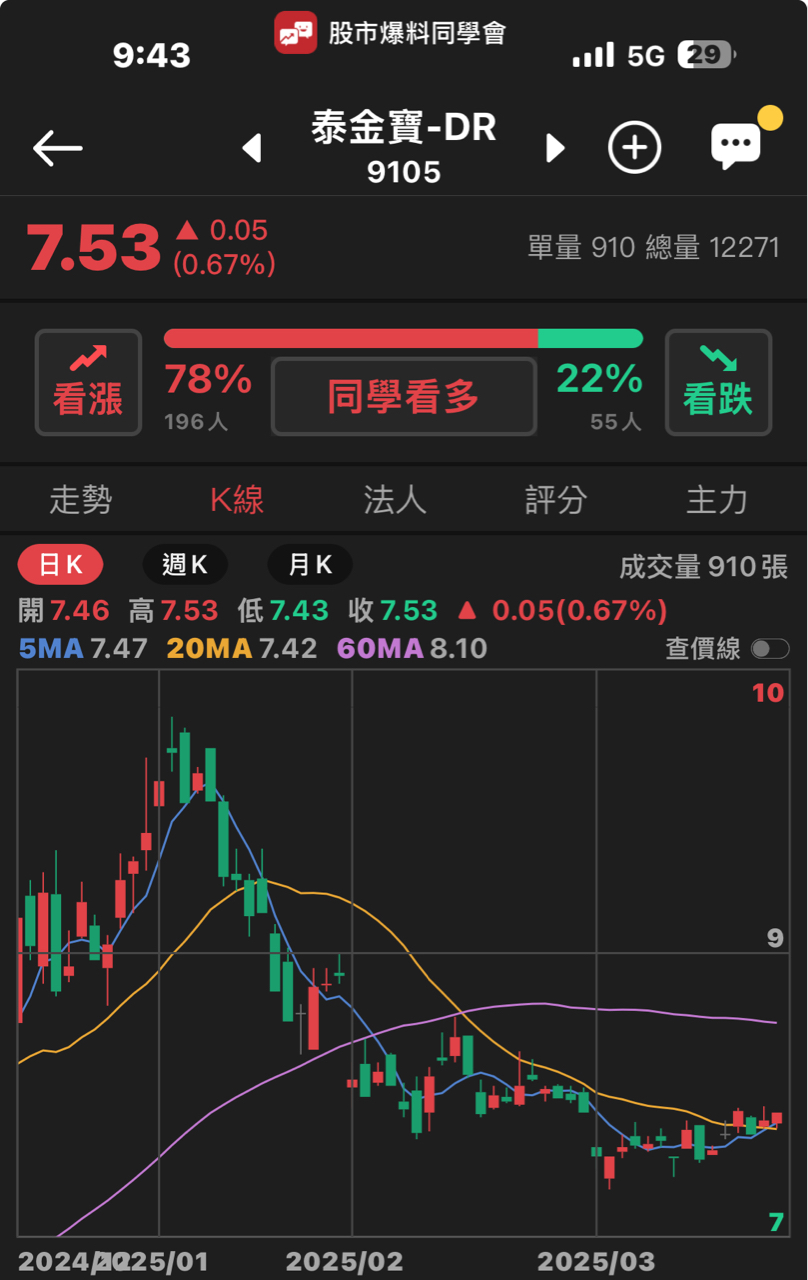Open the 同學看多 sentiment button
Viewport: 808px width, 1280px height.
(x=404, y=398)
